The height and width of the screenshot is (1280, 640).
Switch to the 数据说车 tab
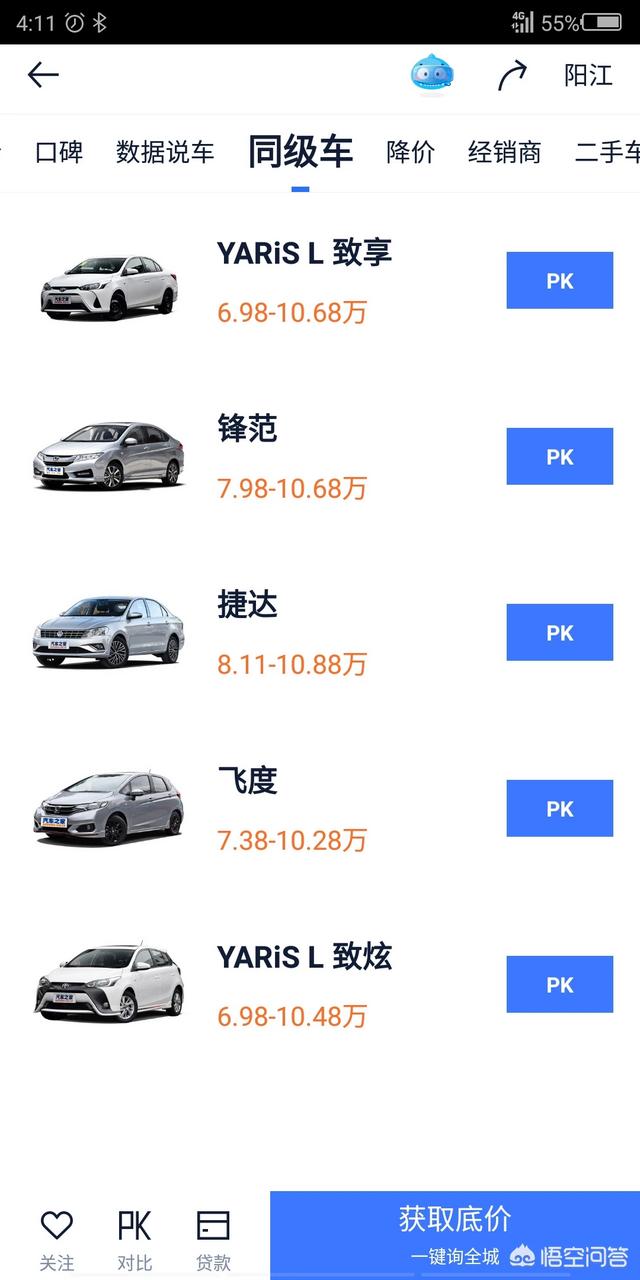click(x=165, y=152)
